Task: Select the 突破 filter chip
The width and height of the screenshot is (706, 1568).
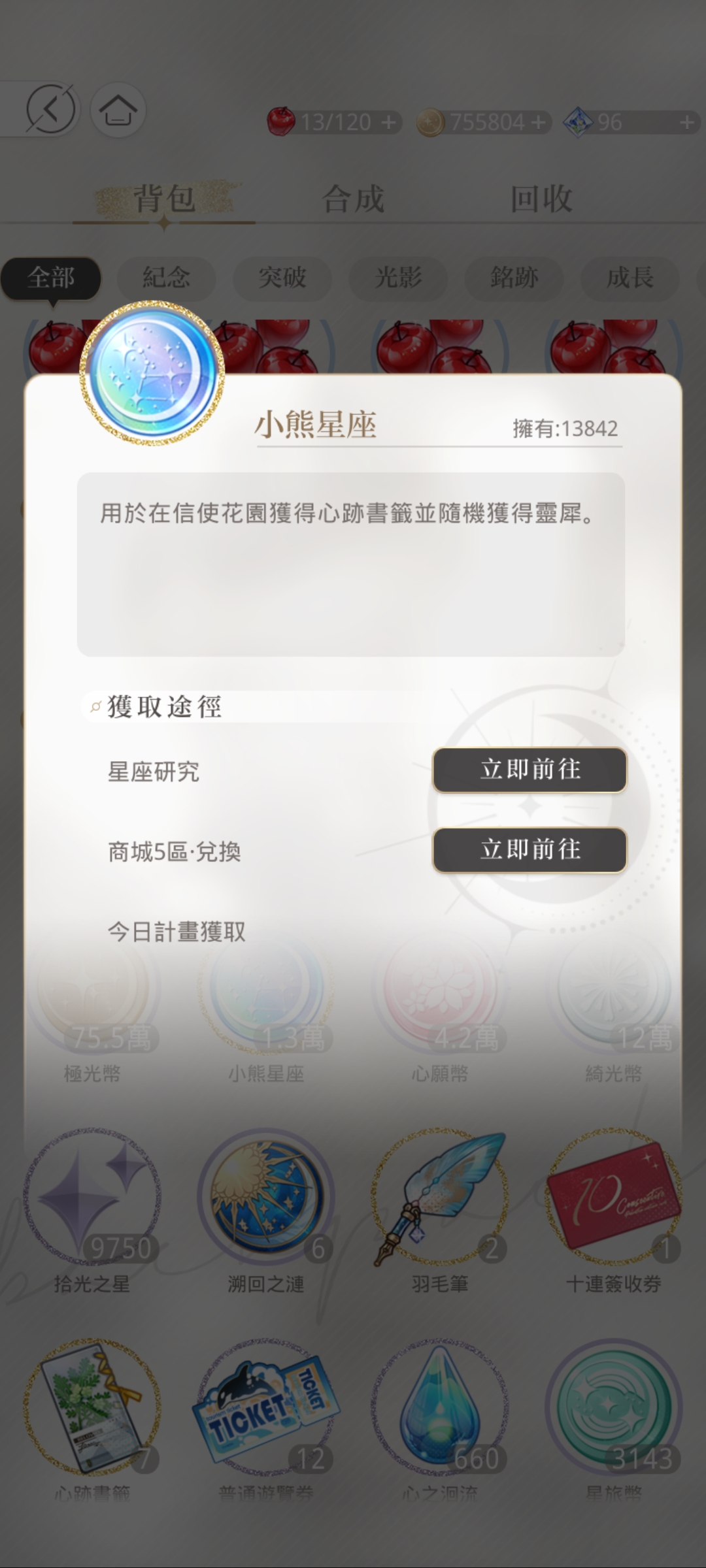Action: [282, 278]
